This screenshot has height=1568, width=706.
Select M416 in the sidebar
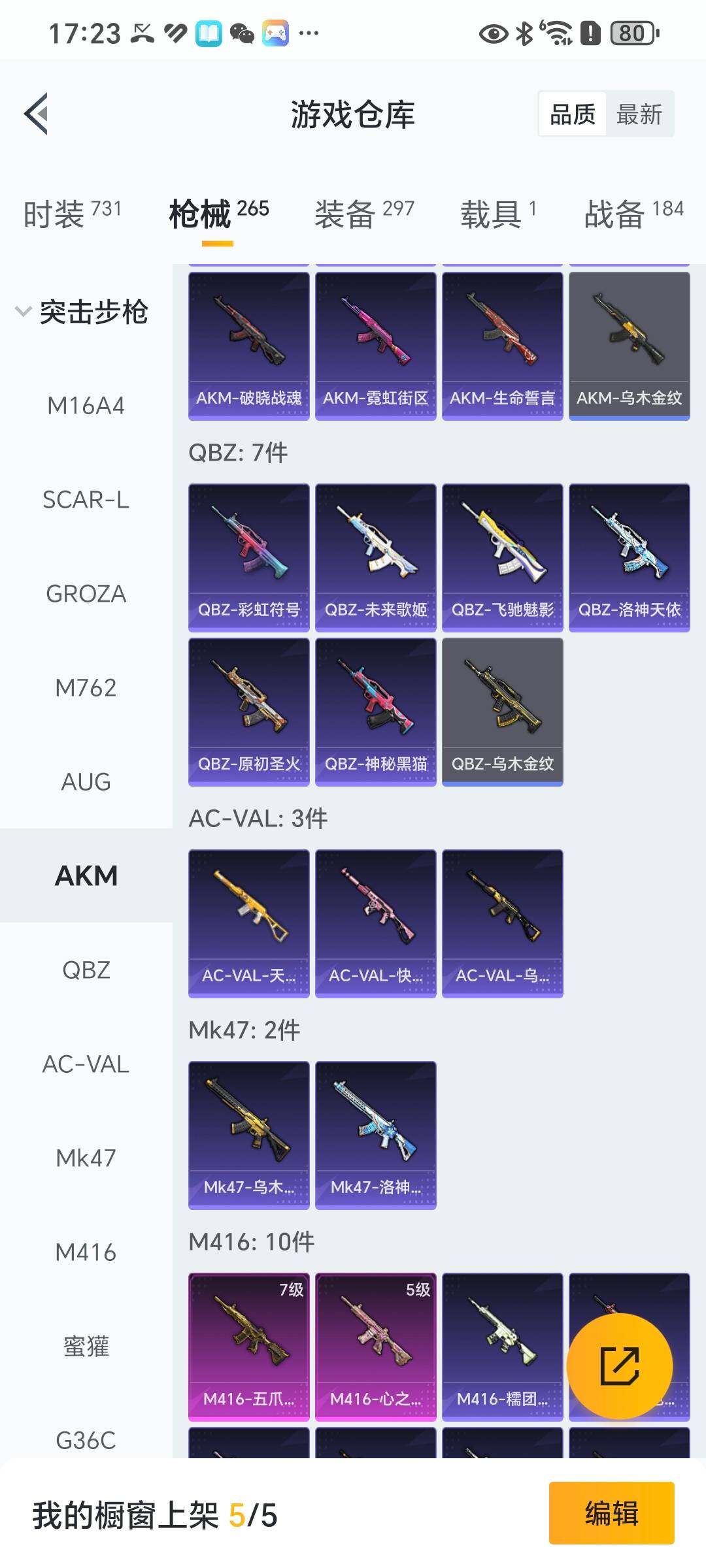(86, 1252)
